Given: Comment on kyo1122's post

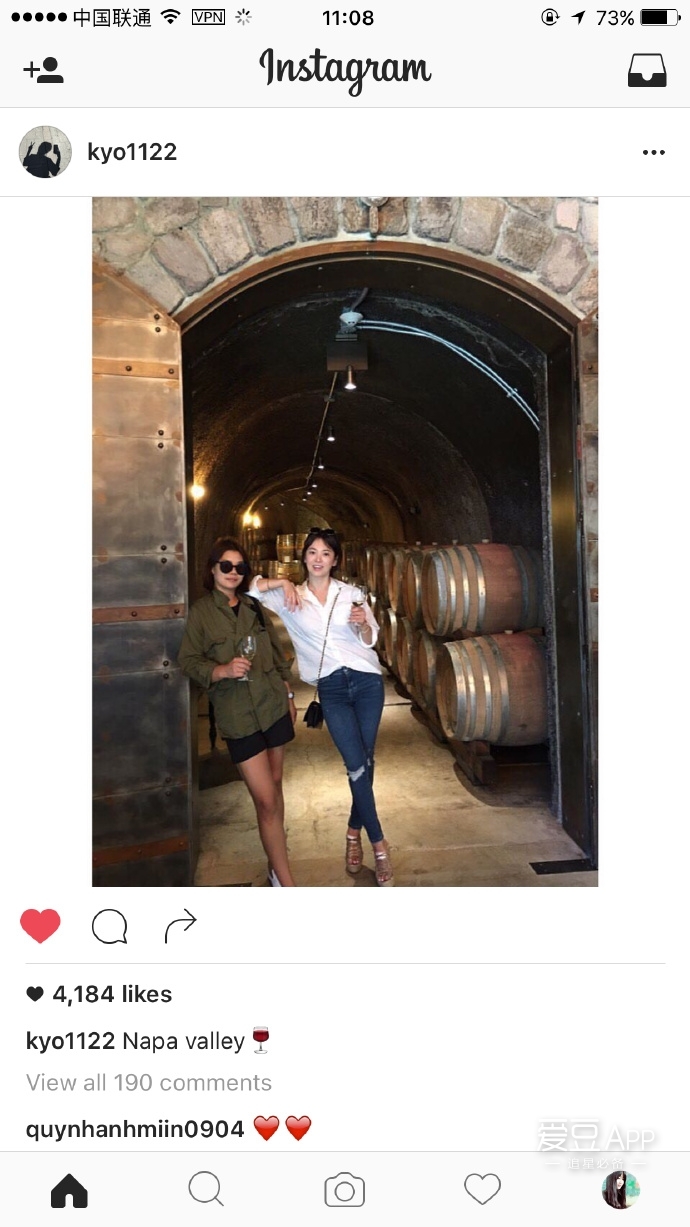Looking at the screenshot, I should click(x=109, y=927).
